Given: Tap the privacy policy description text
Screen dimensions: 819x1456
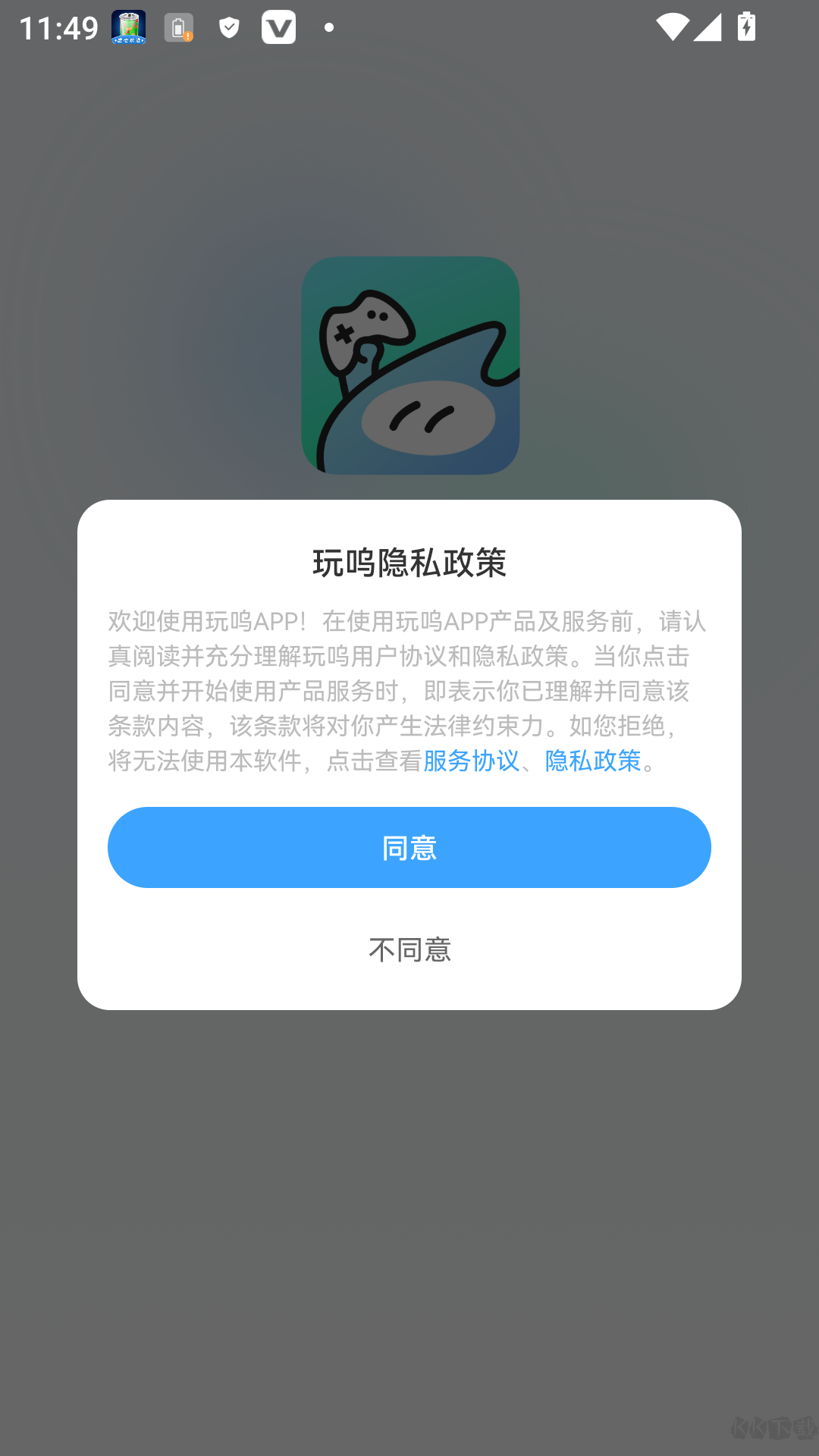Looking at the screenshot, I should coord(409,692).
